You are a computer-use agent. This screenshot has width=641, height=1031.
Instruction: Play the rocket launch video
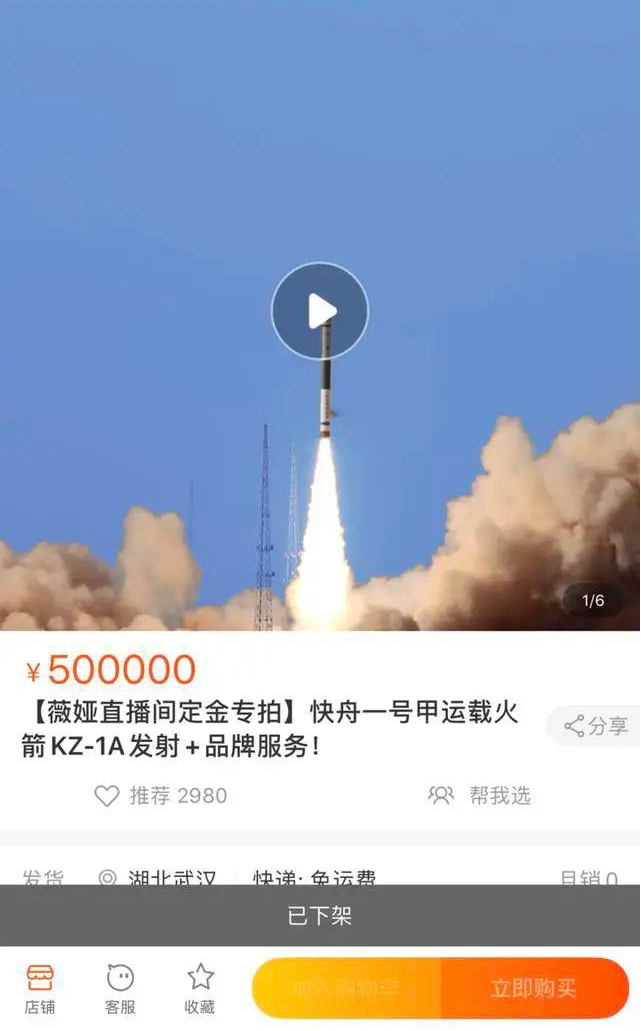(x=320, y=311)
